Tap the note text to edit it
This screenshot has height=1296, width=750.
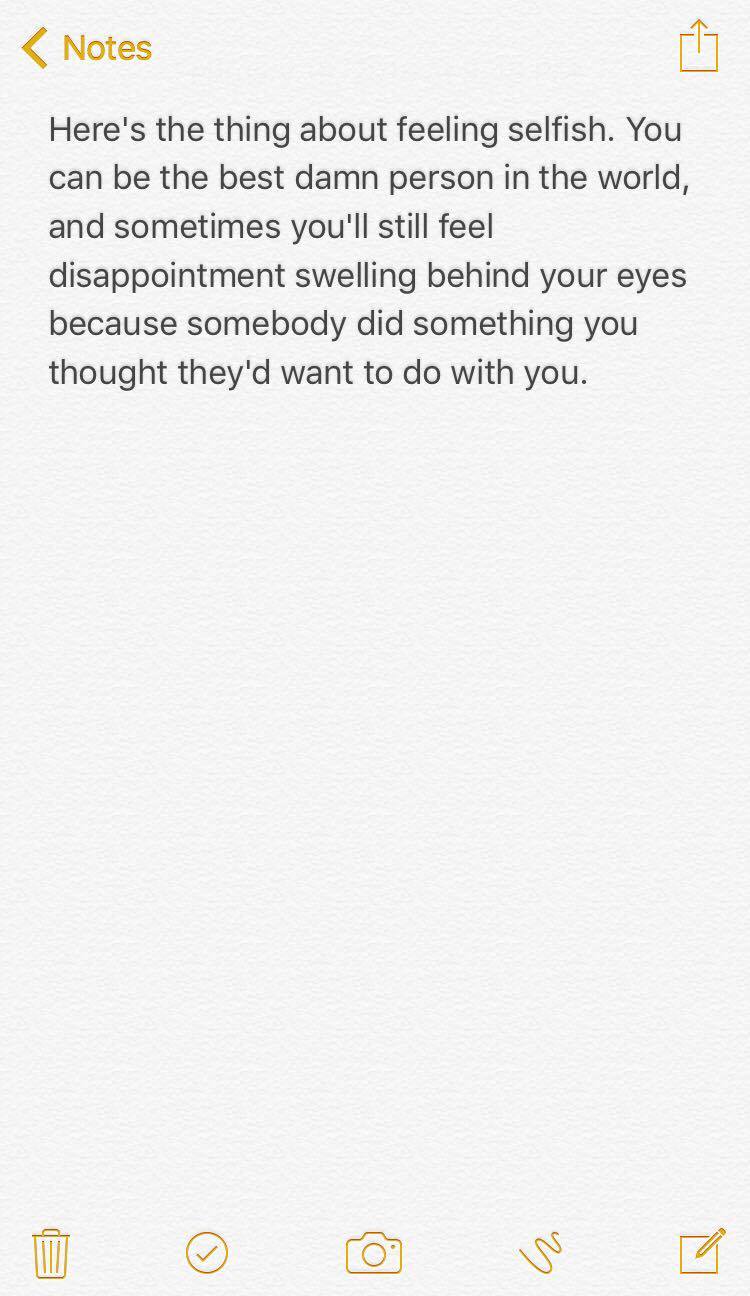(368, 250)
